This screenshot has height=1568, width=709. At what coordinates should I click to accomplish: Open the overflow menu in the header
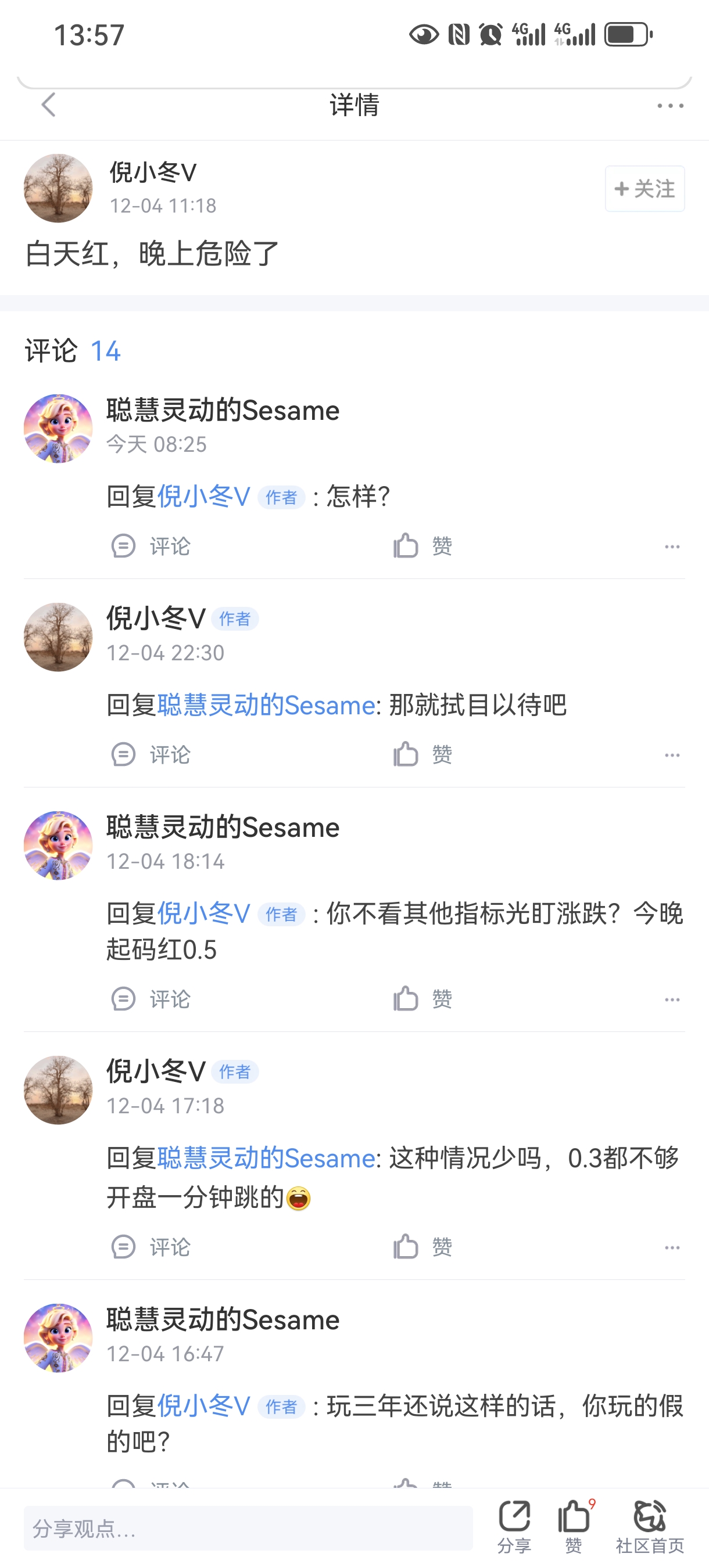(670, 106)
